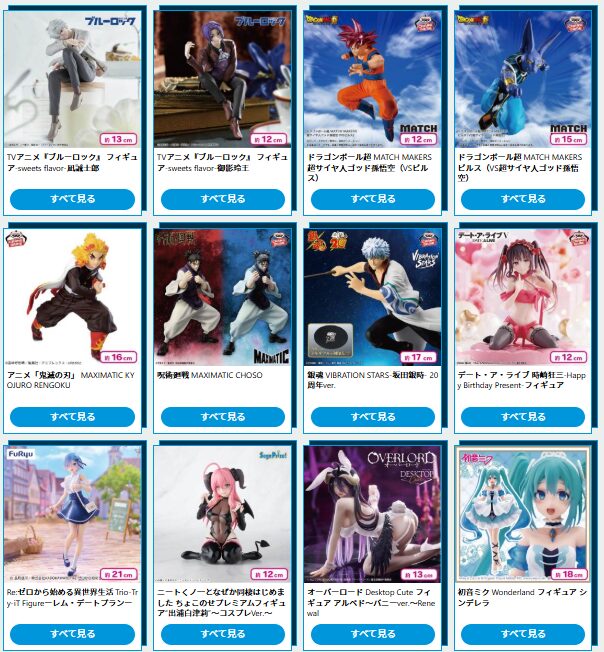This screenshot has height=652, width=604.
Task: View all for 初音ミク Wonderland シンデレラ figure
Action: coord(522,634)
